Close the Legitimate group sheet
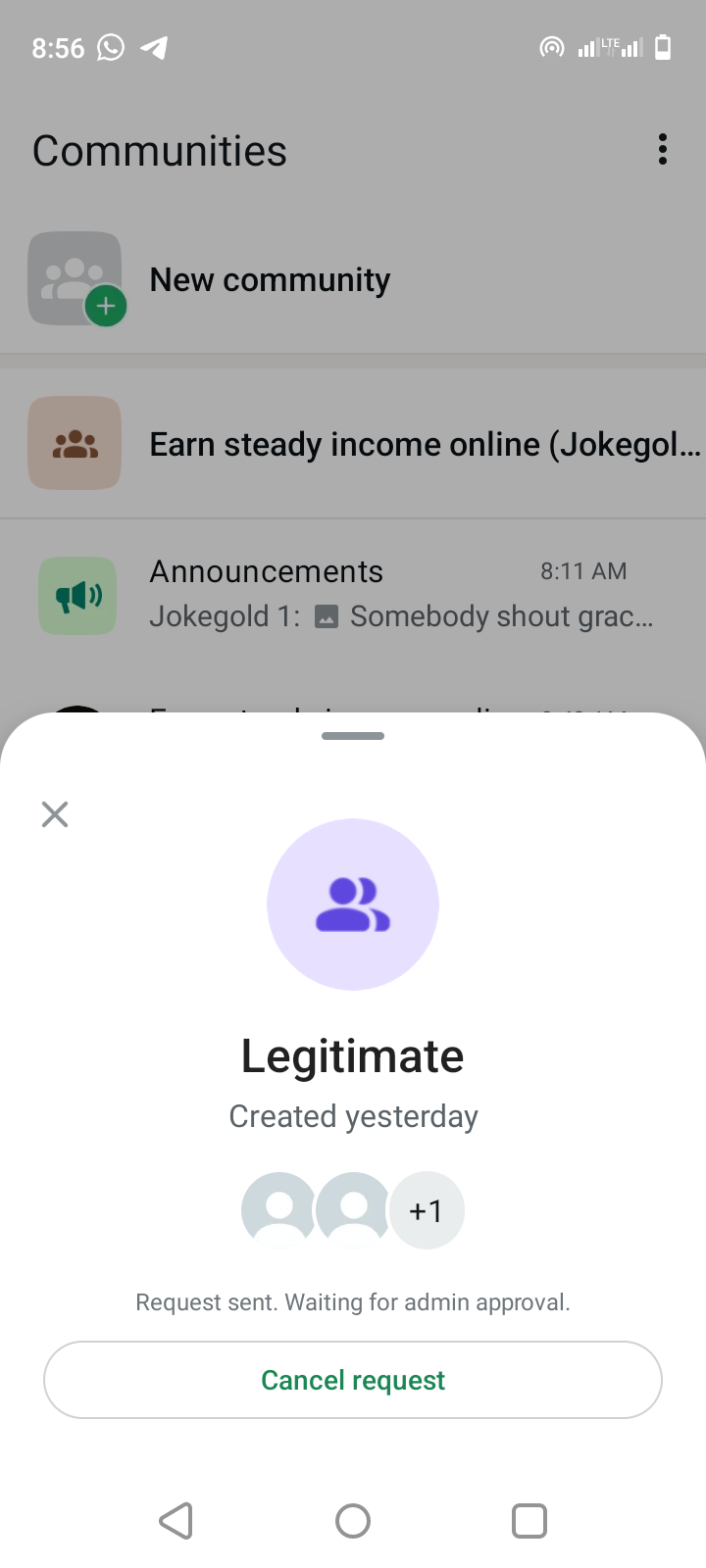This screenshot has height=1568, width=706. (55, 814)
